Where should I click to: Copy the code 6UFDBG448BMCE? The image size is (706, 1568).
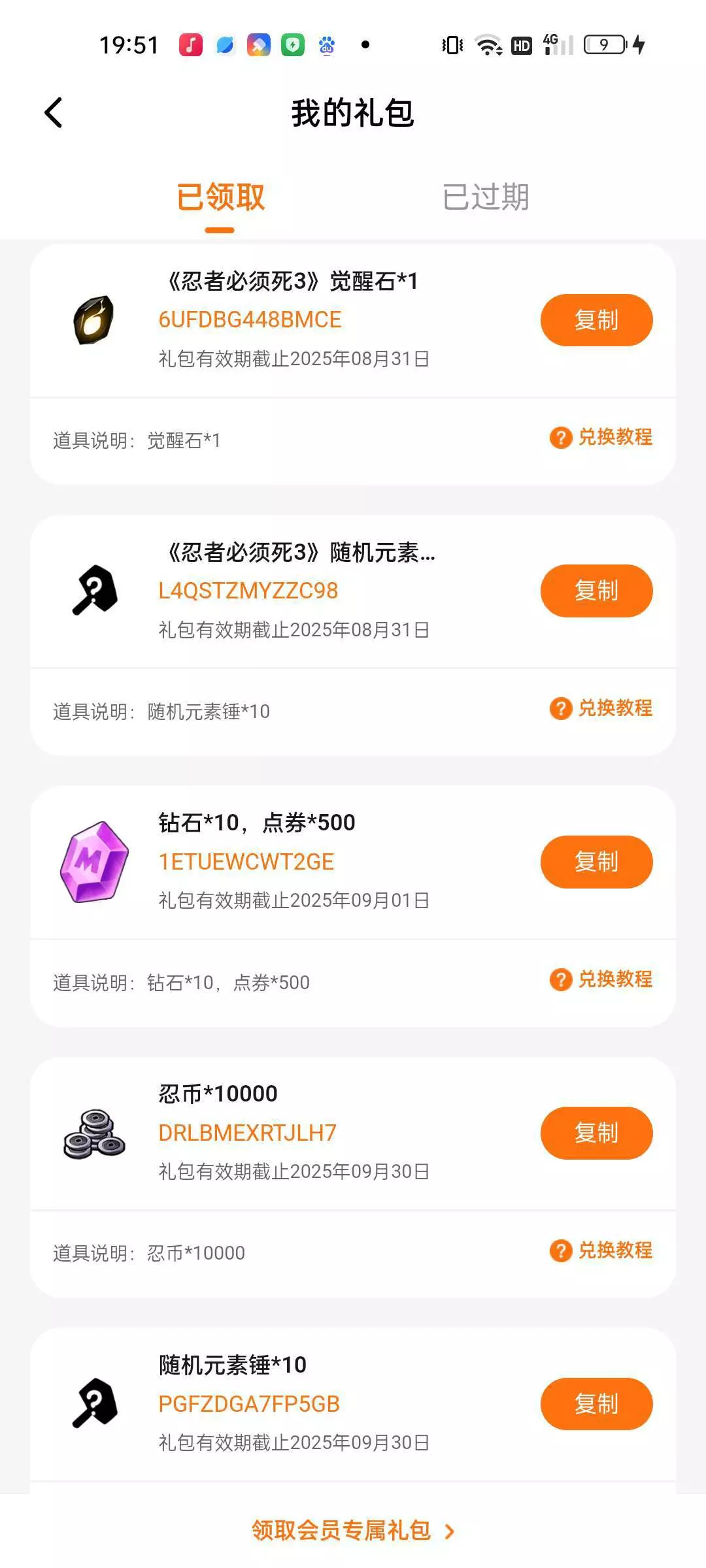click(x=596, y=320)
